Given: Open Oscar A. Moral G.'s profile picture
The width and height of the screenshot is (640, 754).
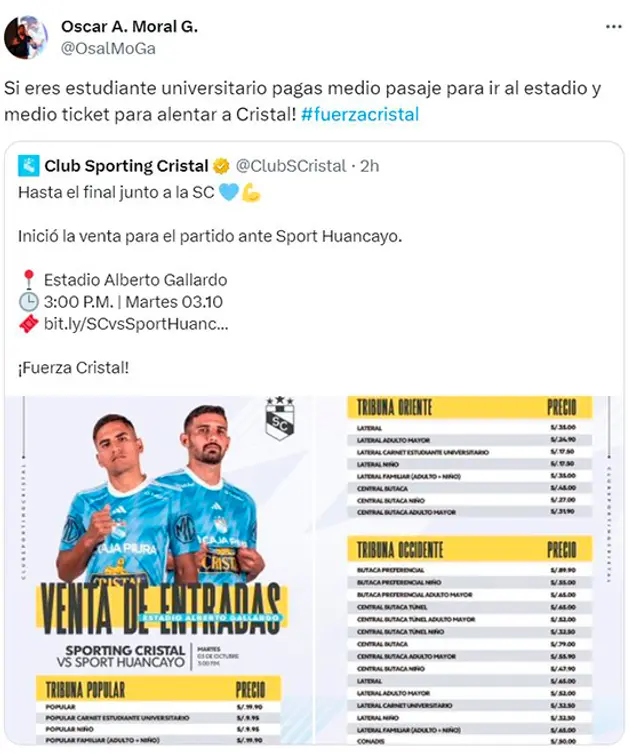Looking at the screenshot, I should (x=26, y=37).
